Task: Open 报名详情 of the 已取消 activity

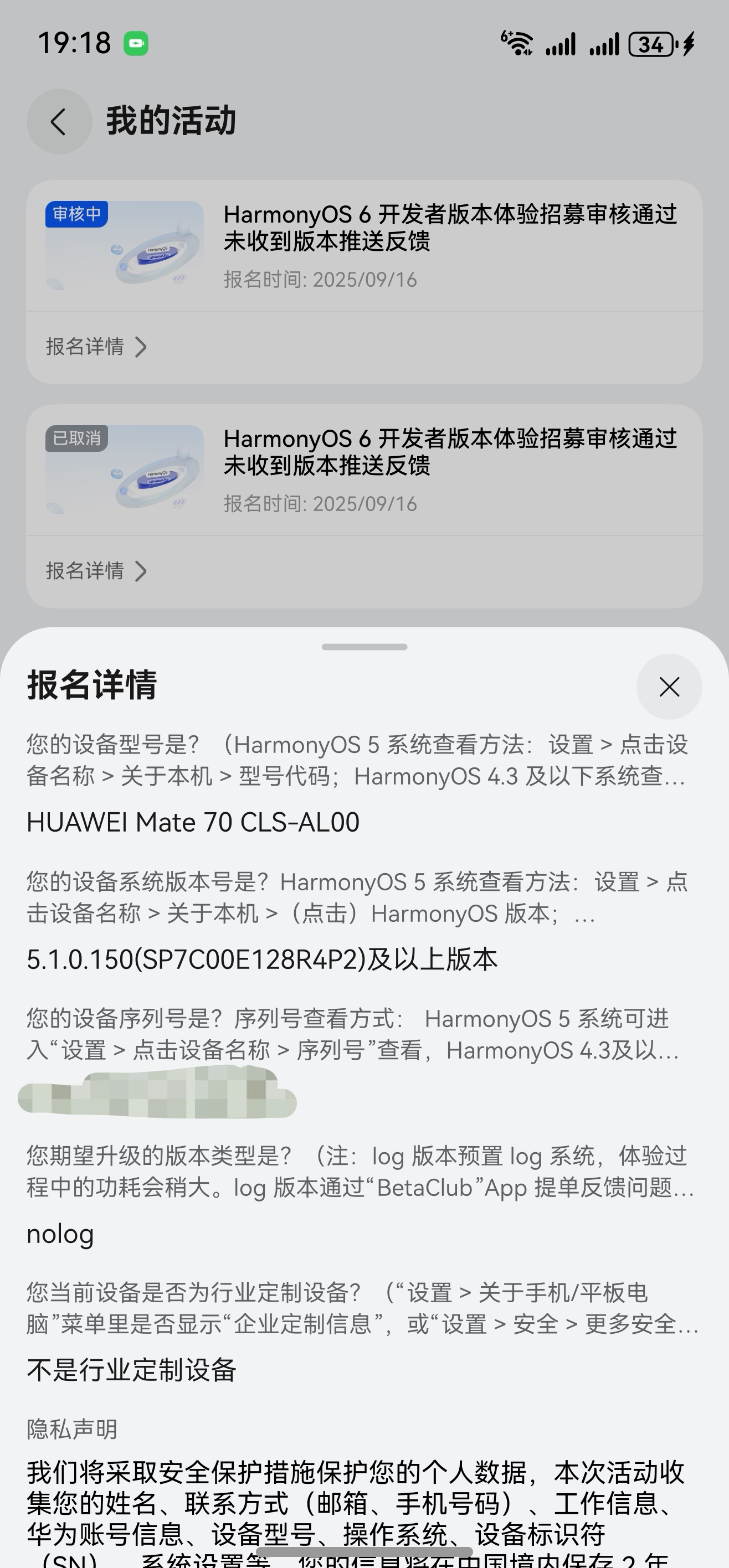Action: (96, 571)
